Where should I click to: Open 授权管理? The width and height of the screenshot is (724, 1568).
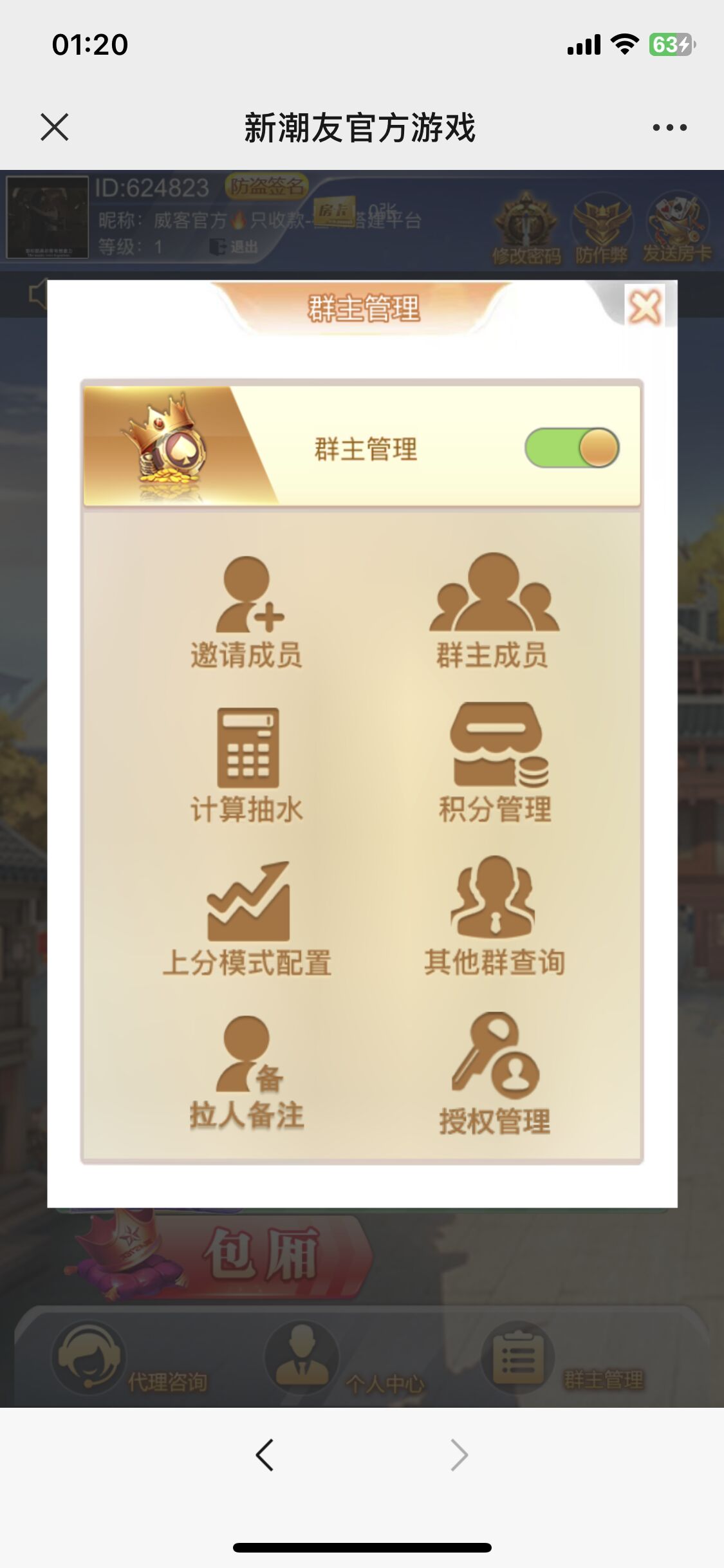pos(494,1073)
